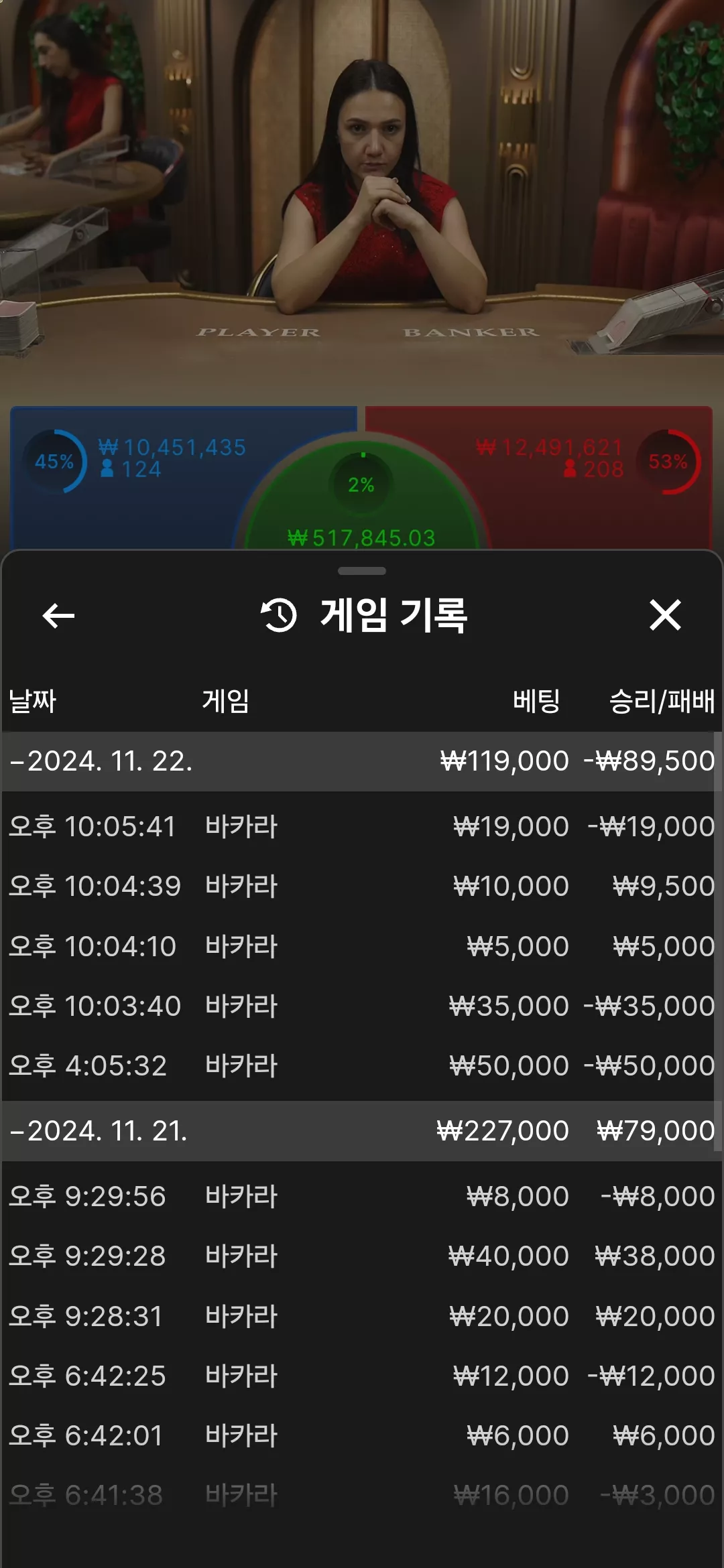Viewport: 724px width, 1568px height.
Task: Collapse the 2024. 11. 22. date group
Action: click(x=361, y=761)
